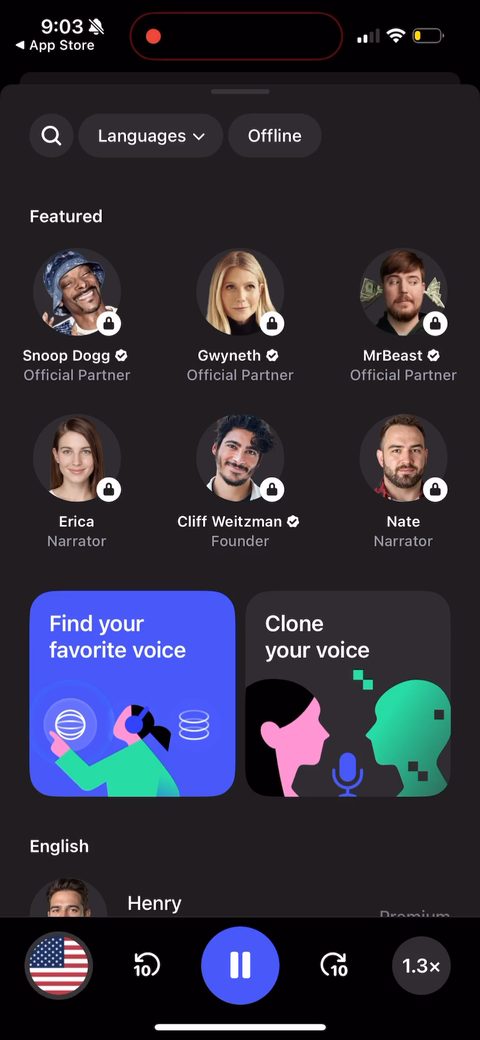
Task: Open Find your favorite voice card
Action: pos(132,693)
